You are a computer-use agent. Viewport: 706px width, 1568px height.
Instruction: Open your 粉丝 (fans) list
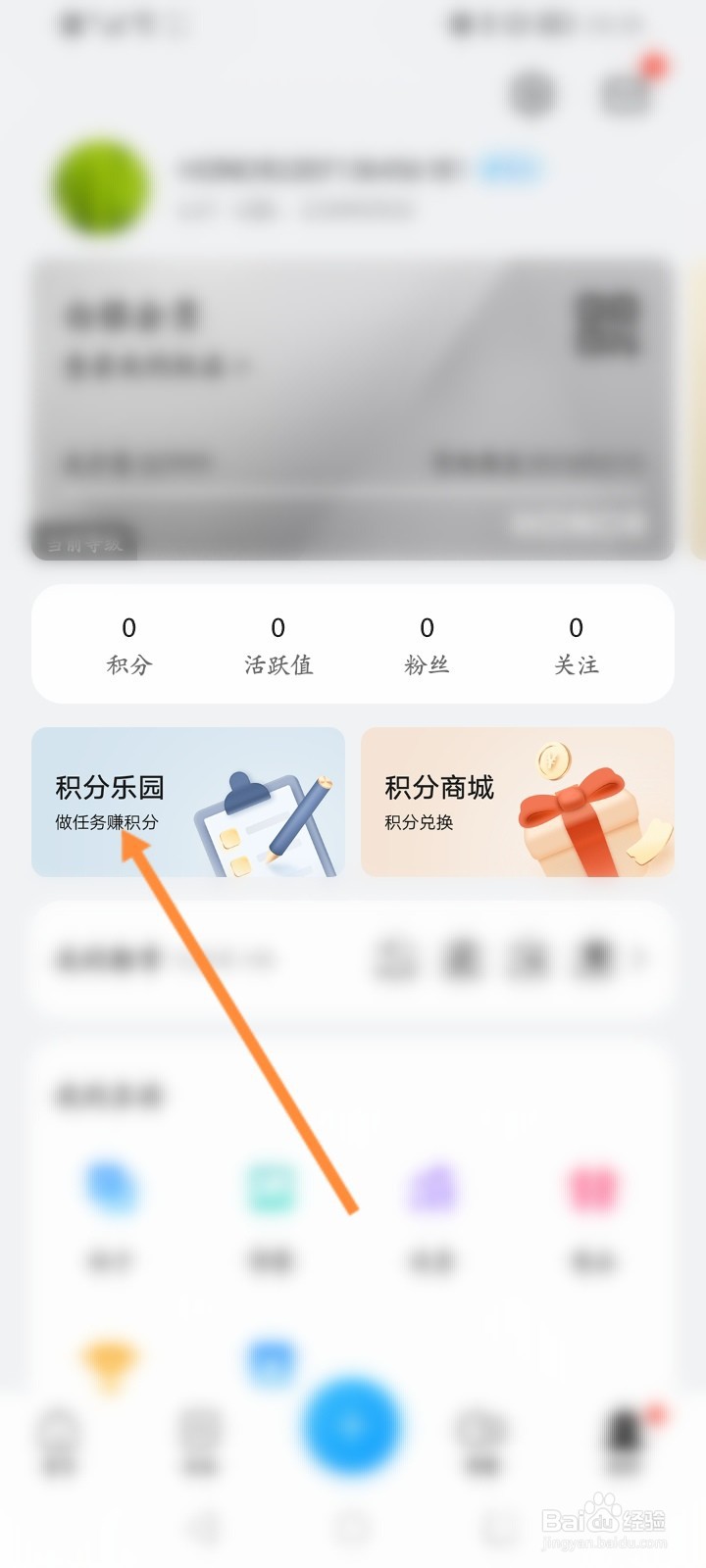pos(427,645)
